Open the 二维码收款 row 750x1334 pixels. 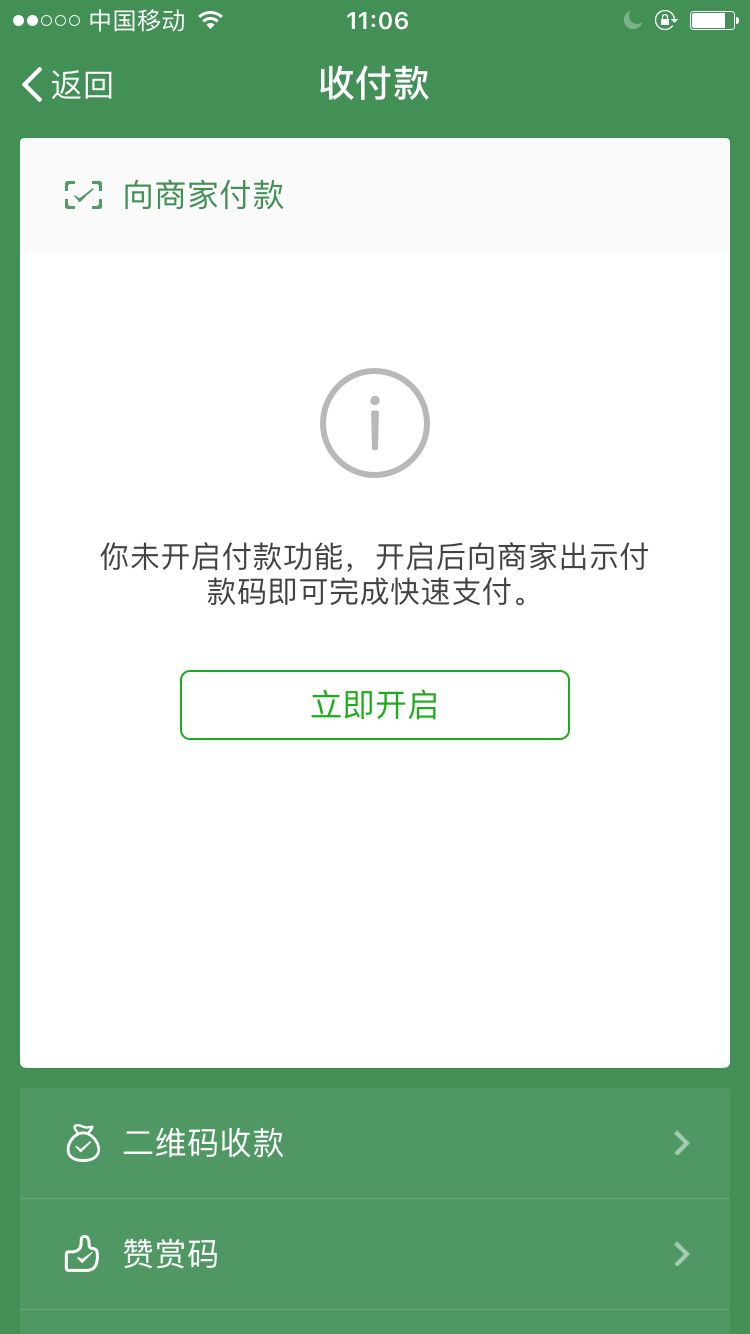pyautogui.click(x=374, y=1143)
